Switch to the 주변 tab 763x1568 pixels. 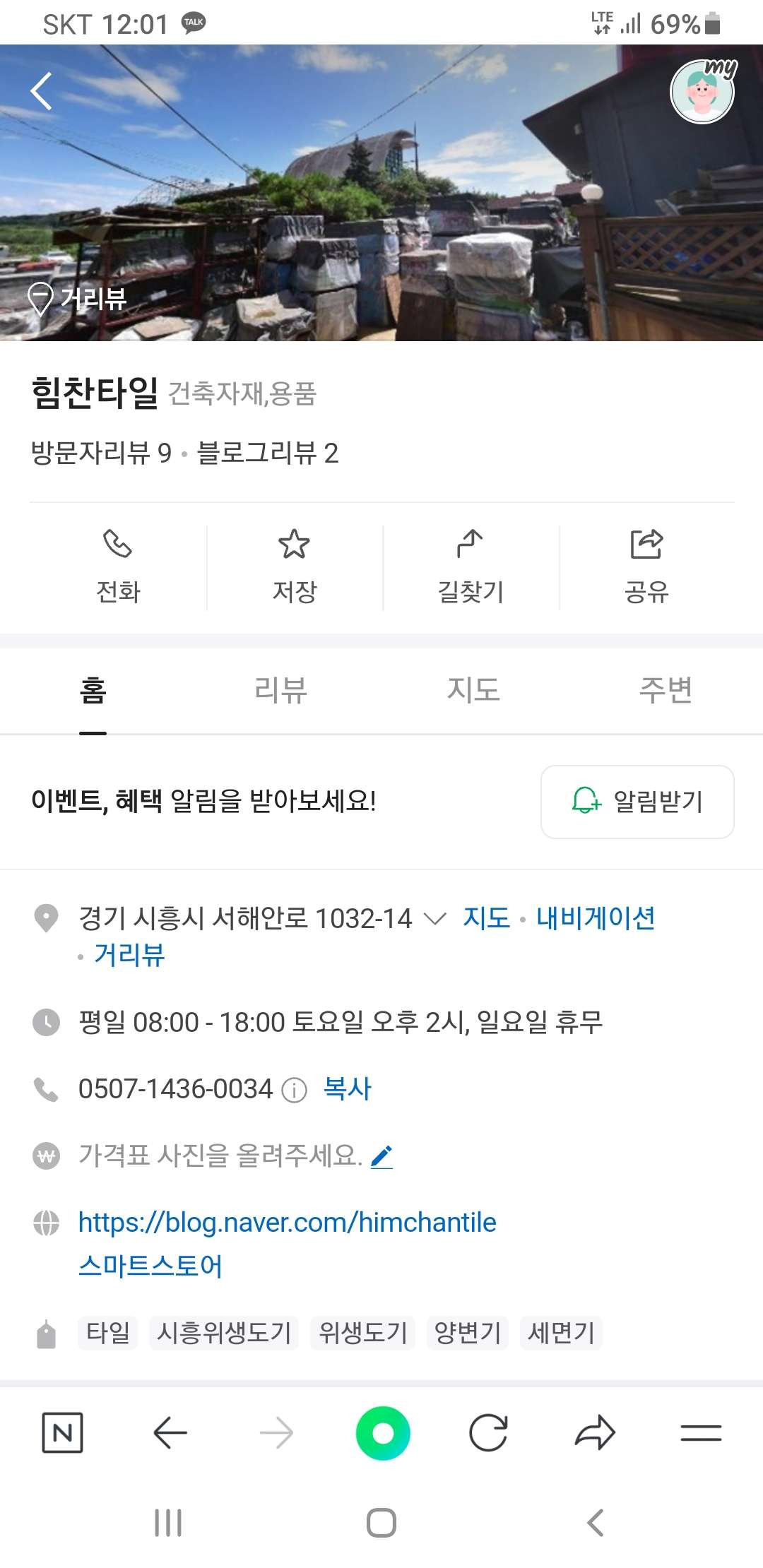[666, 690]
